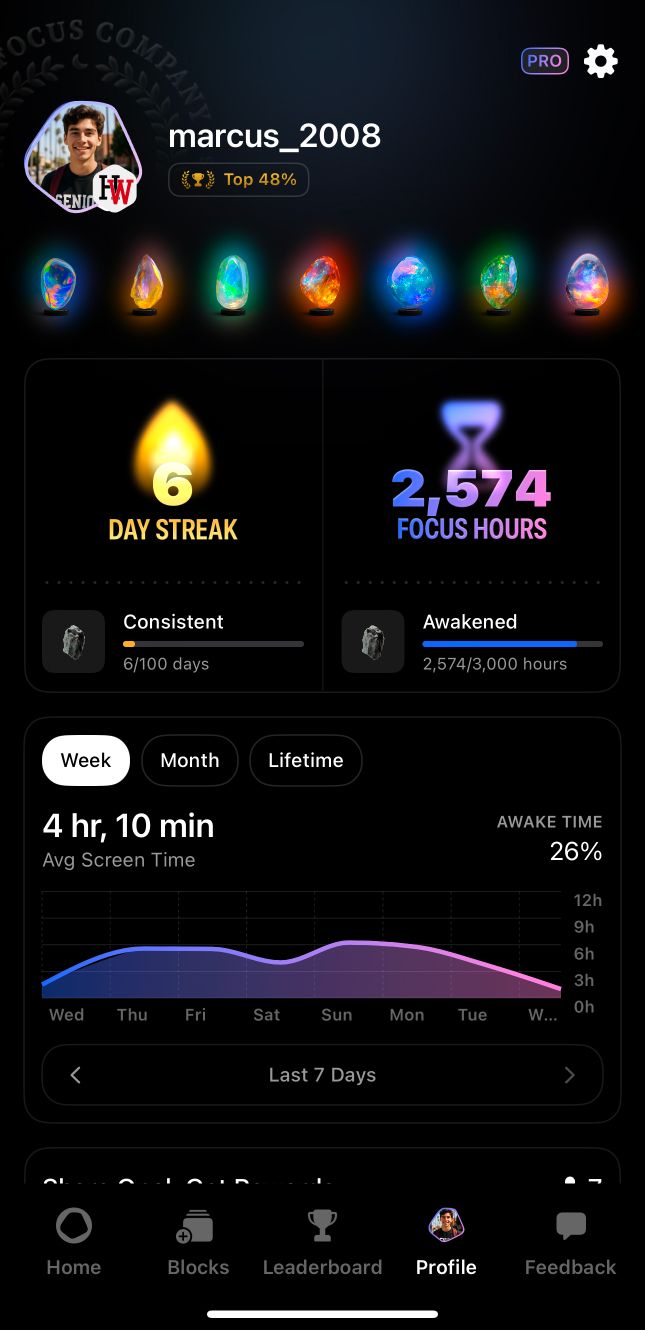This screenshot has width=645, height=1330.
Task: Open the settings gear
Action: coord(601,62)
